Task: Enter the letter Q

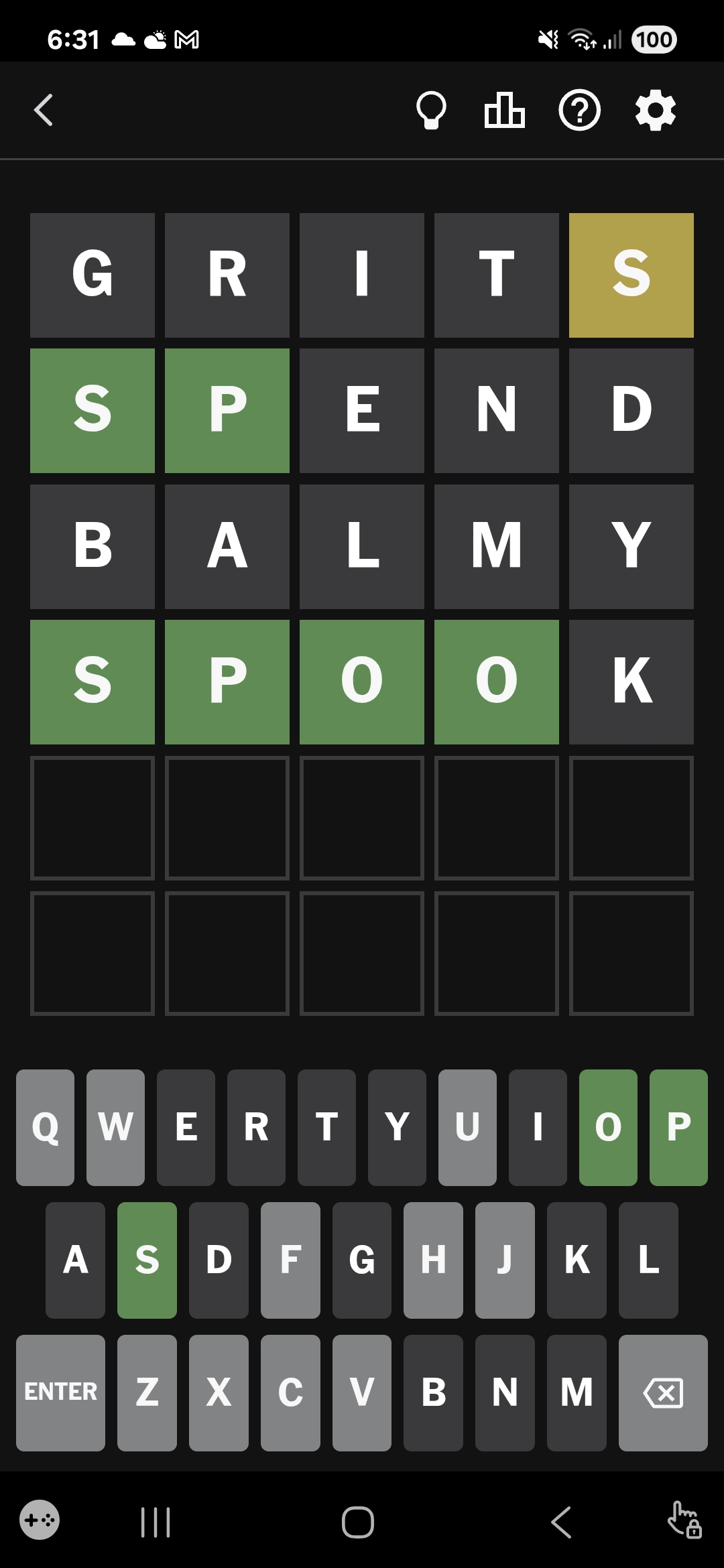Action: click(x=45, y=1127)
